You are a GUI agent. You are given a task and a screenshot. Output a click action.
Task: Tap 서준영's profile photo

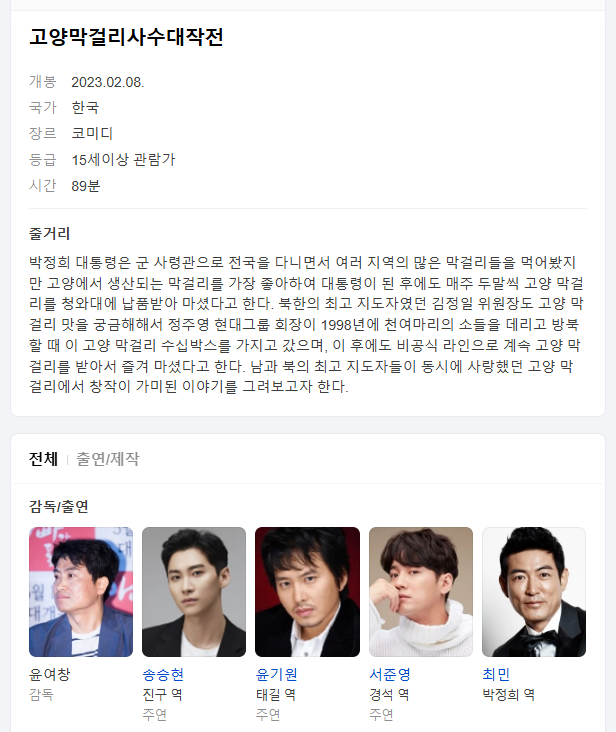(x=420, y=591)
